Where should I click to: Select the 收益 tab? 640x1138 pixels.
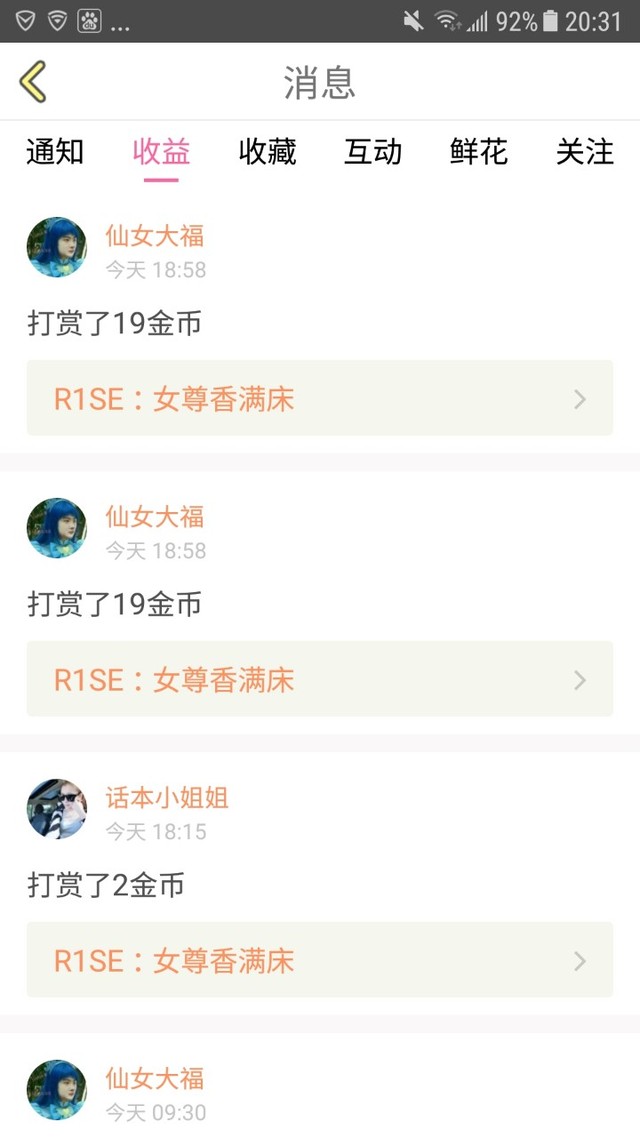click(161, 152)
